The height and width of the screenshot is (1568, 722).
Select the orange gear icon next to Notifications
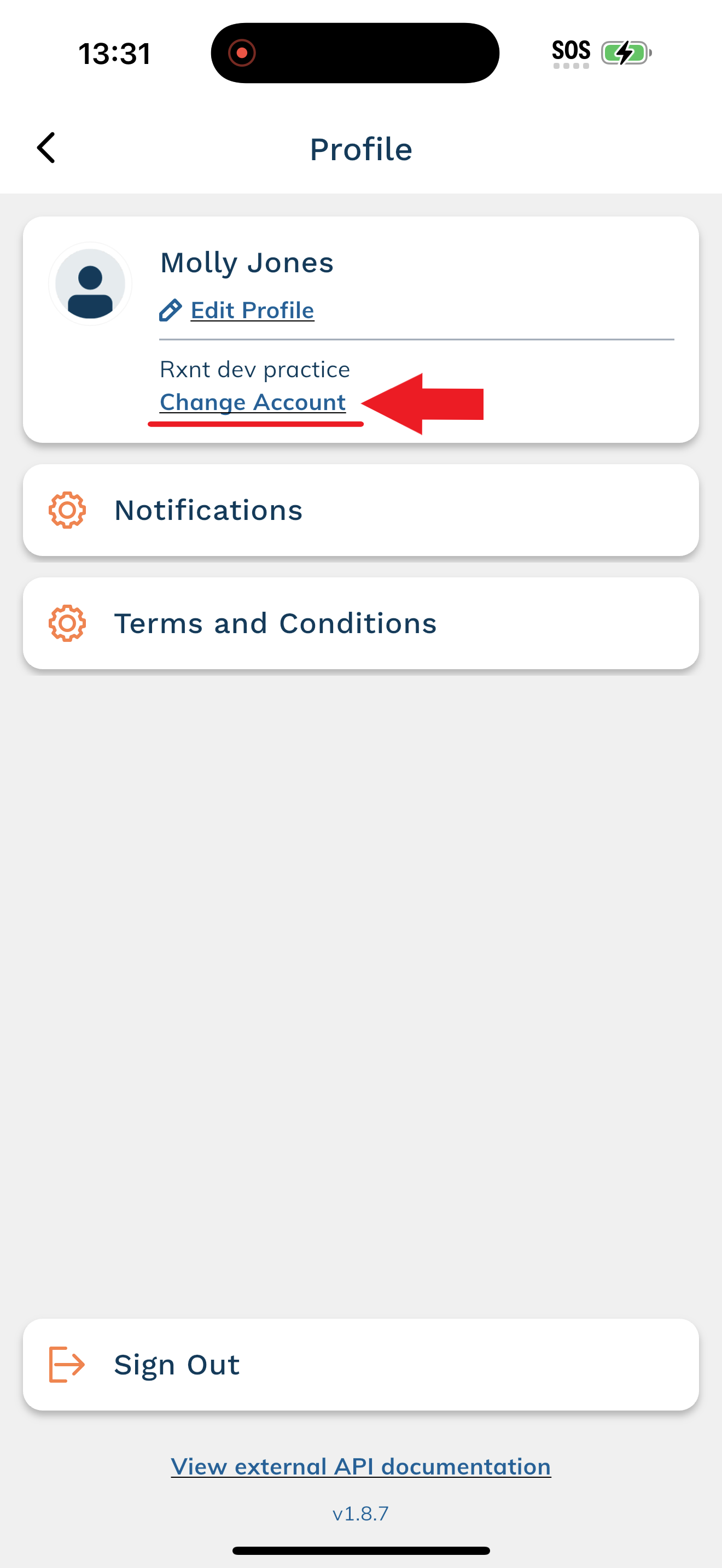(x=68, y=511)
